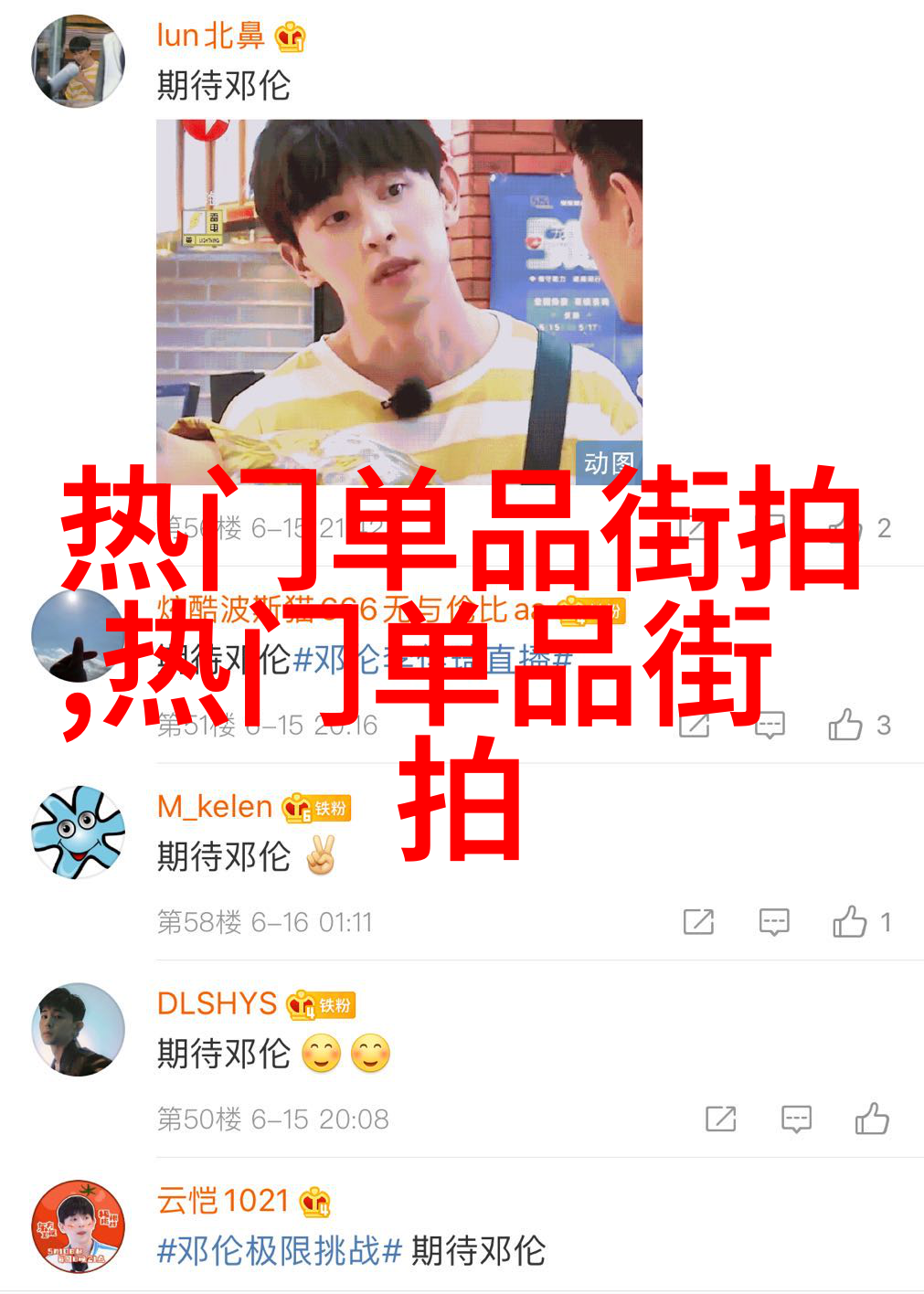Open the #邓伦极限挑战# hashtag
The height and width of the screenshot is (1294, 924).
(279, 1250)
